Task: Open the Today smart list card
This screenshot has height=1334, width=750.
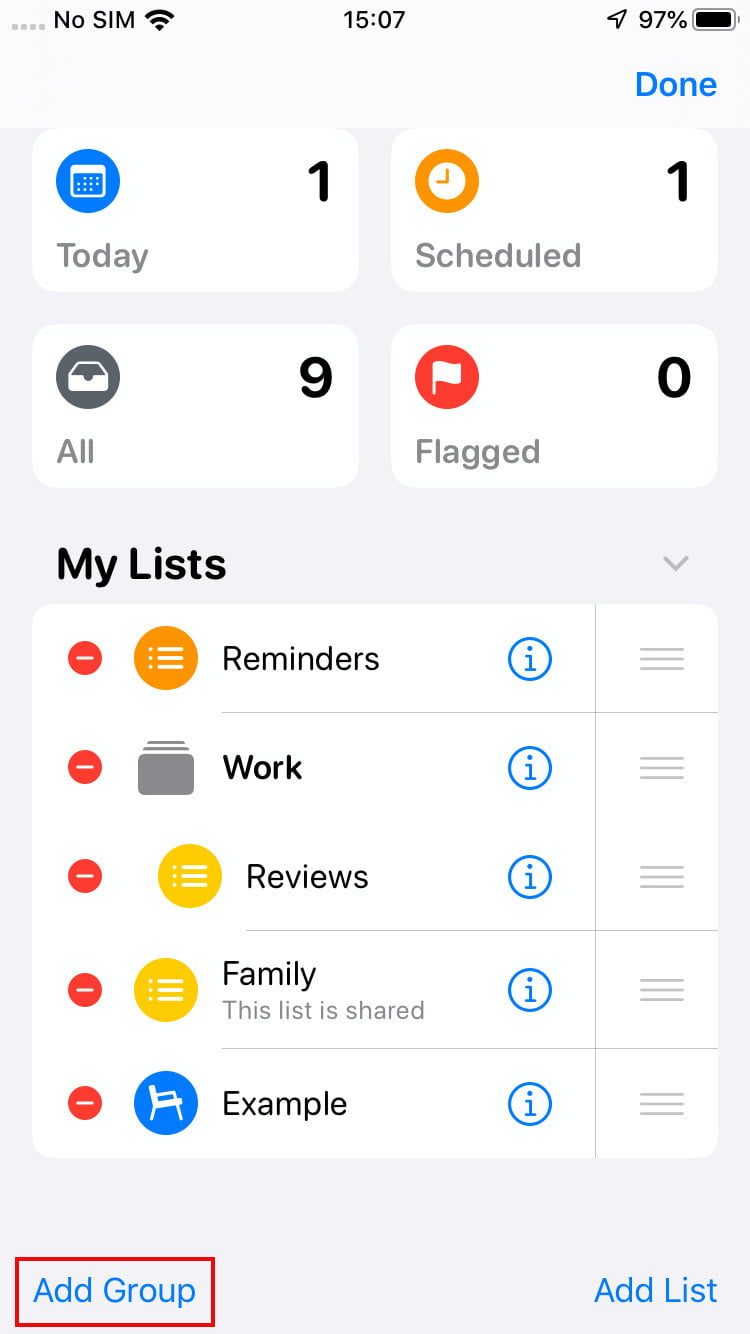Action: pos(195,210)
